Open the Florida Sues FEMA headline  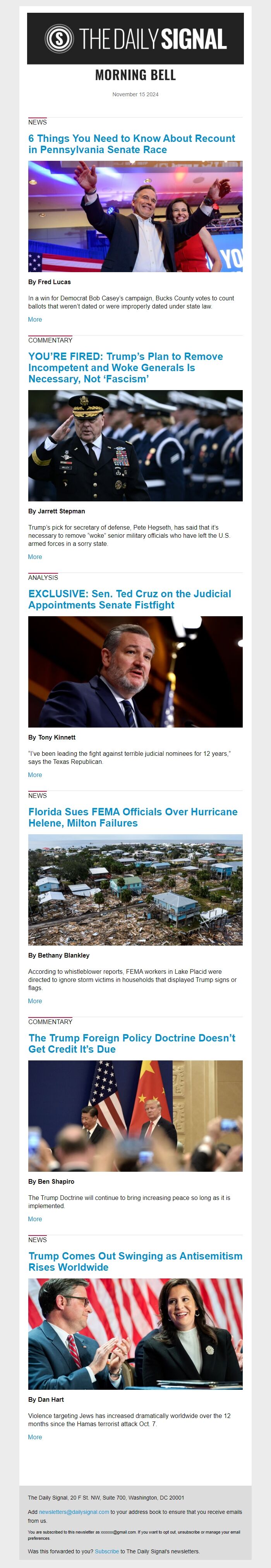pyautogui.click(x=132, y=817)
